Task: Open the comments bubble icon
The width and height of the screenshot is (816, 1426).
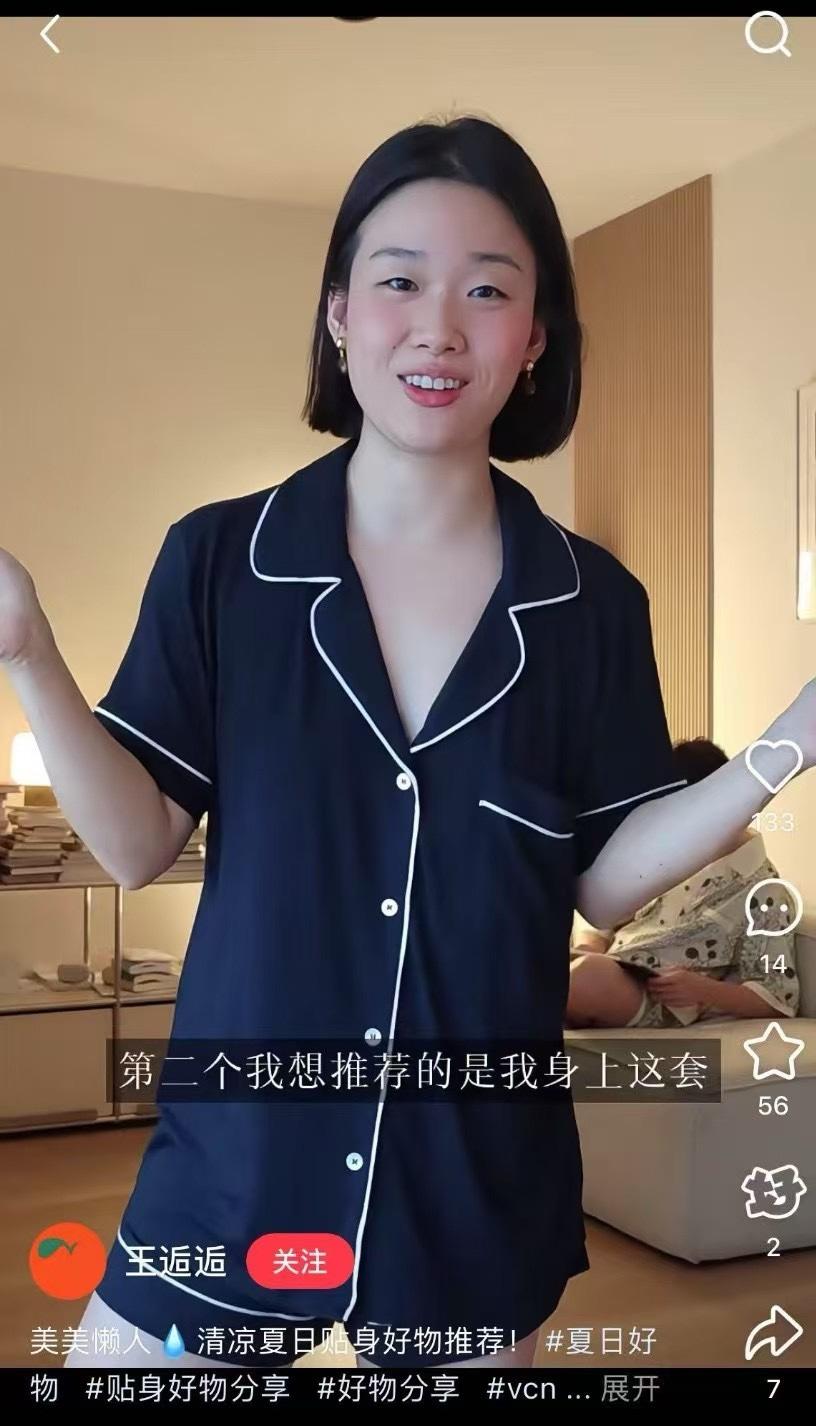Action: 773,908
